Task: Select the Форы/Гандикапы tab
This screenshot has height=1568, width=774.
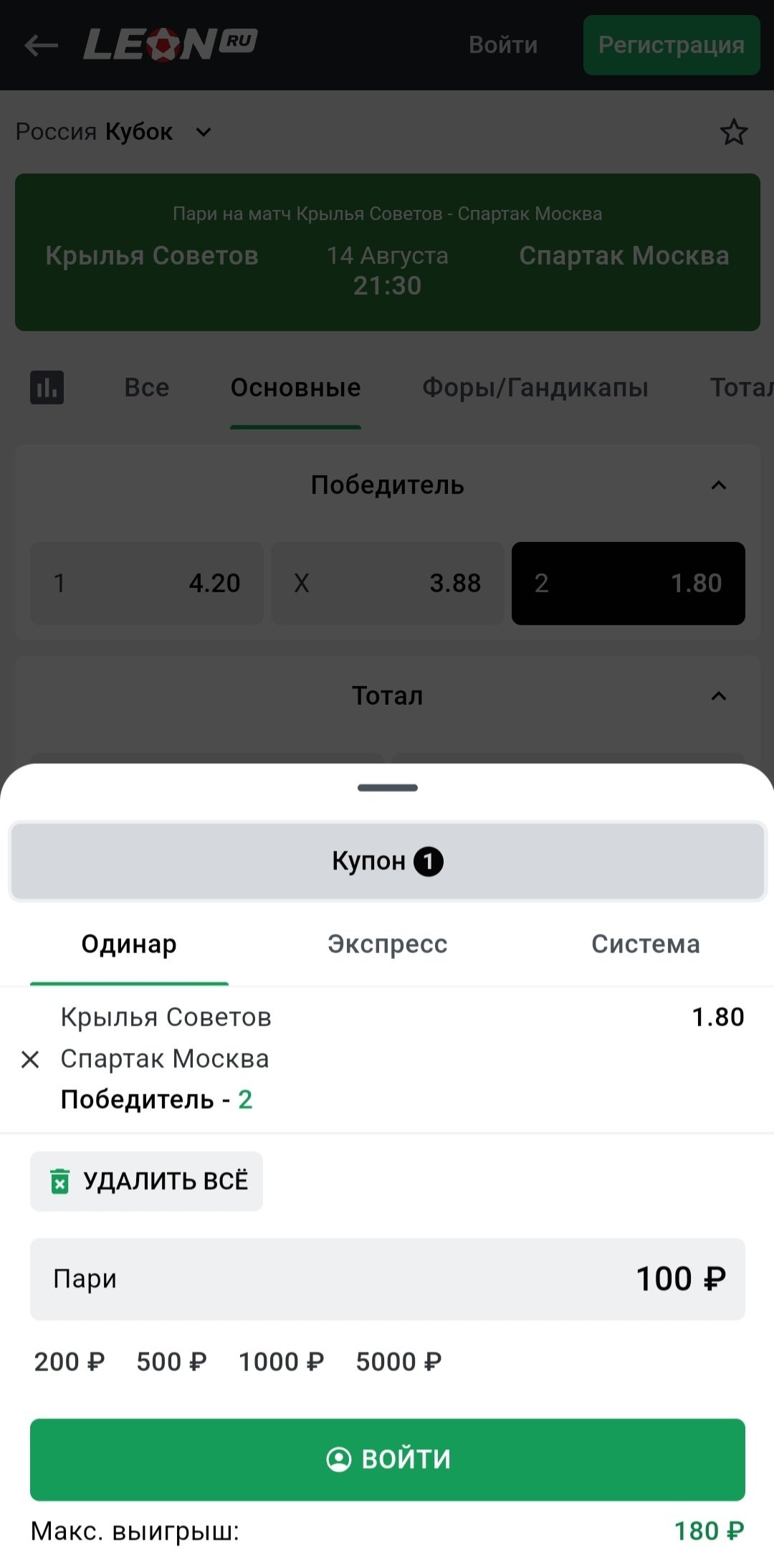Action: 535,388
